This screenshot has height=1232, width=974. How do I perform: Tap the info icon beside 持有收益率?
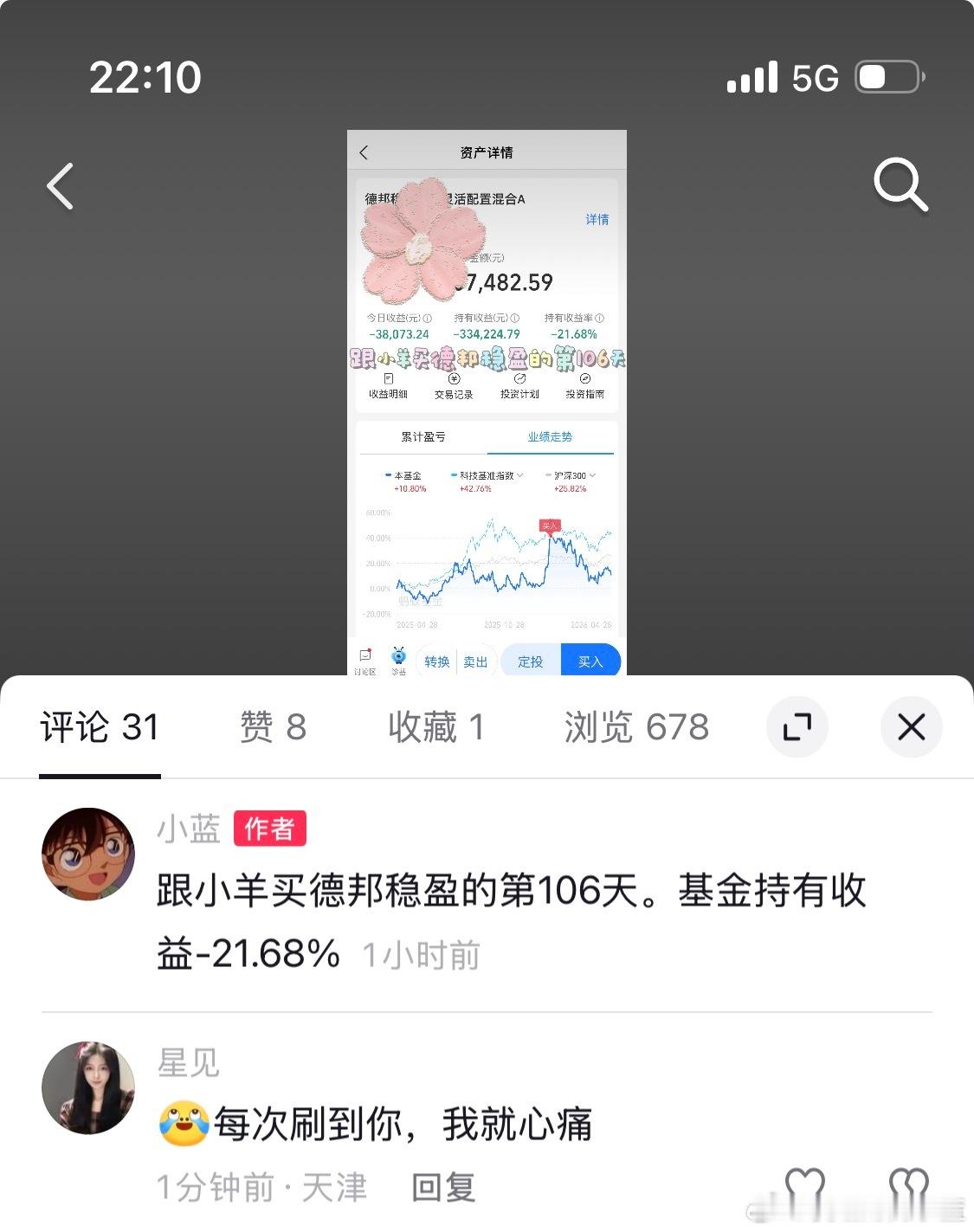[599, 319]
